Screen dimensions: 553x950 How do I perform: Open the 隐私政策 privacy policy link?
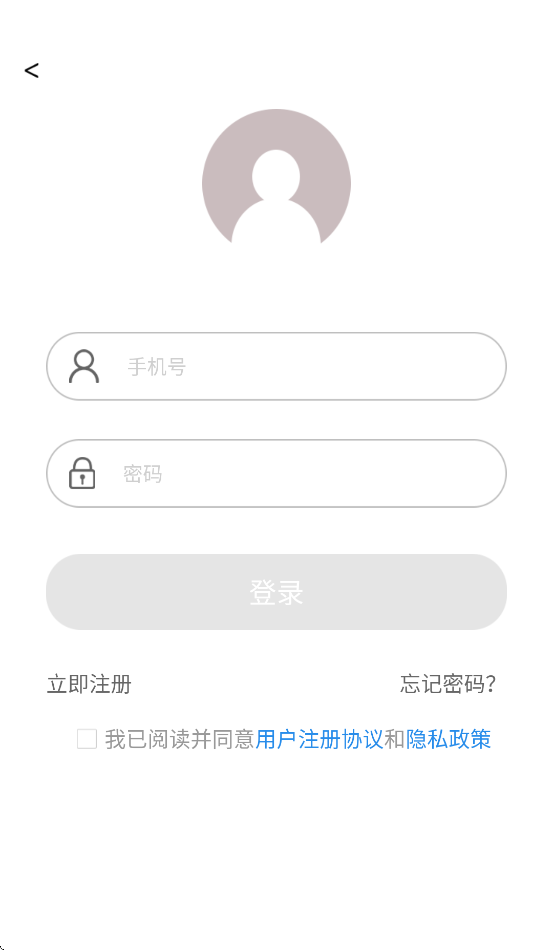click(448, 739)
